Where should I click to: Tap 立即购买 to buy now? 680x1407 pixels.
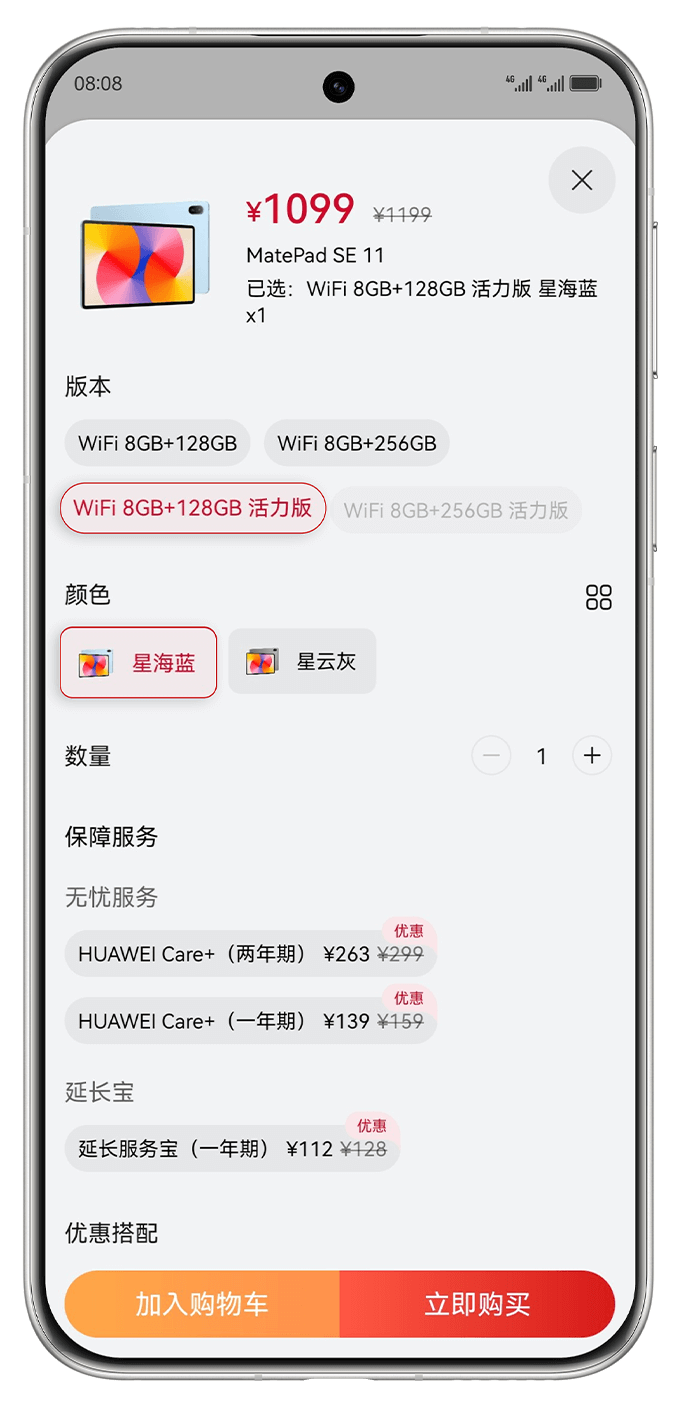pos(477,1304)
